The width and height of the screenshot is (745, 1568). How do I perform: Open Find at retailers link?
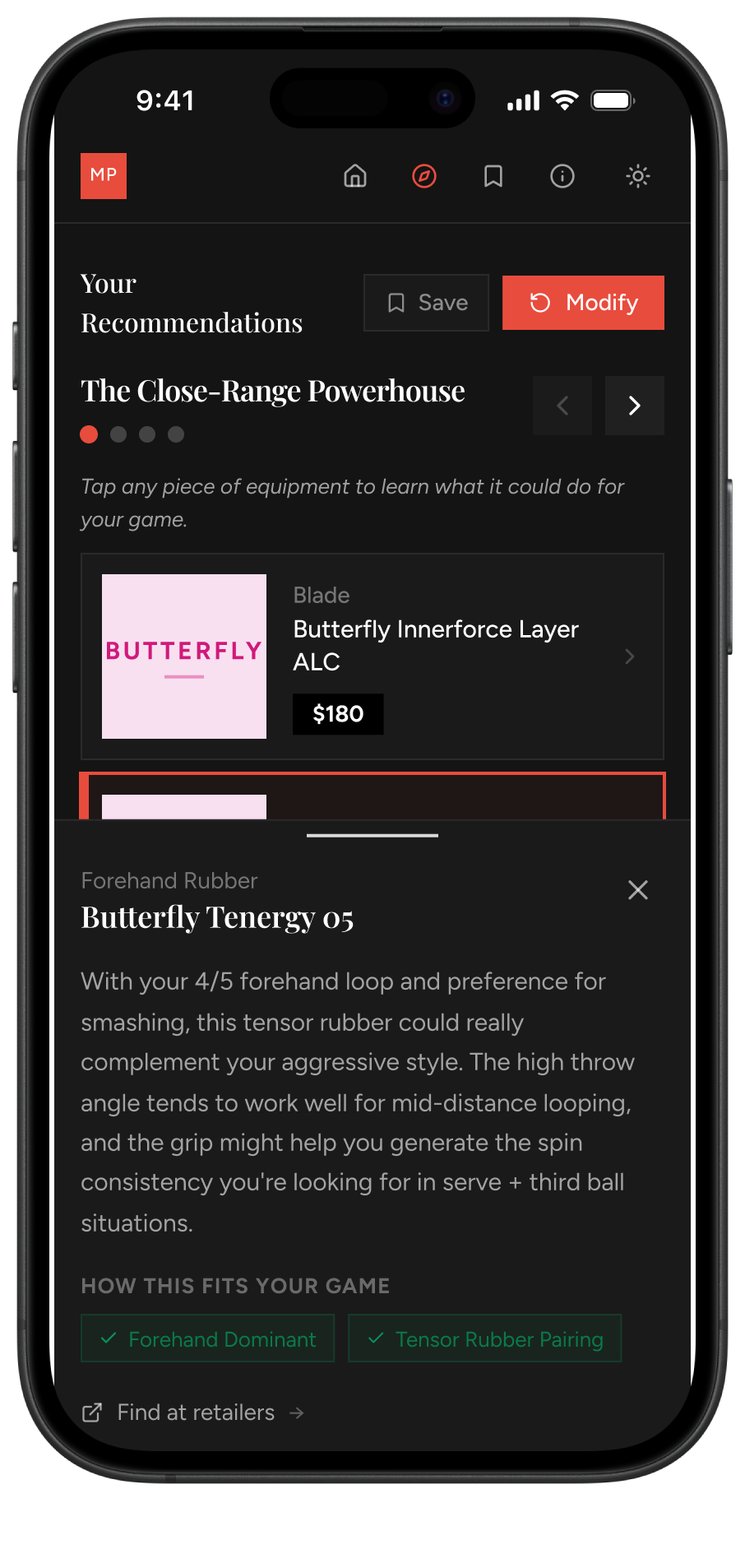pos(195,1413)
